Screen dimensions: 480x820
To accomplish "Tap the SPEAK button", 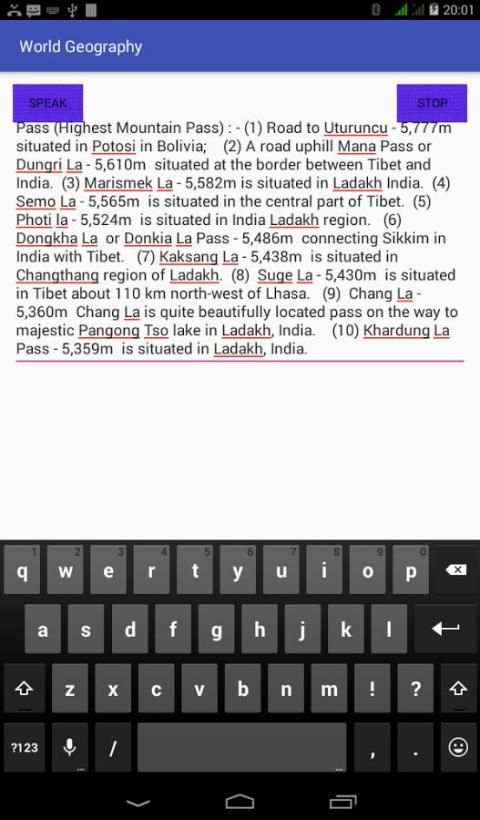I will [48, 102].
